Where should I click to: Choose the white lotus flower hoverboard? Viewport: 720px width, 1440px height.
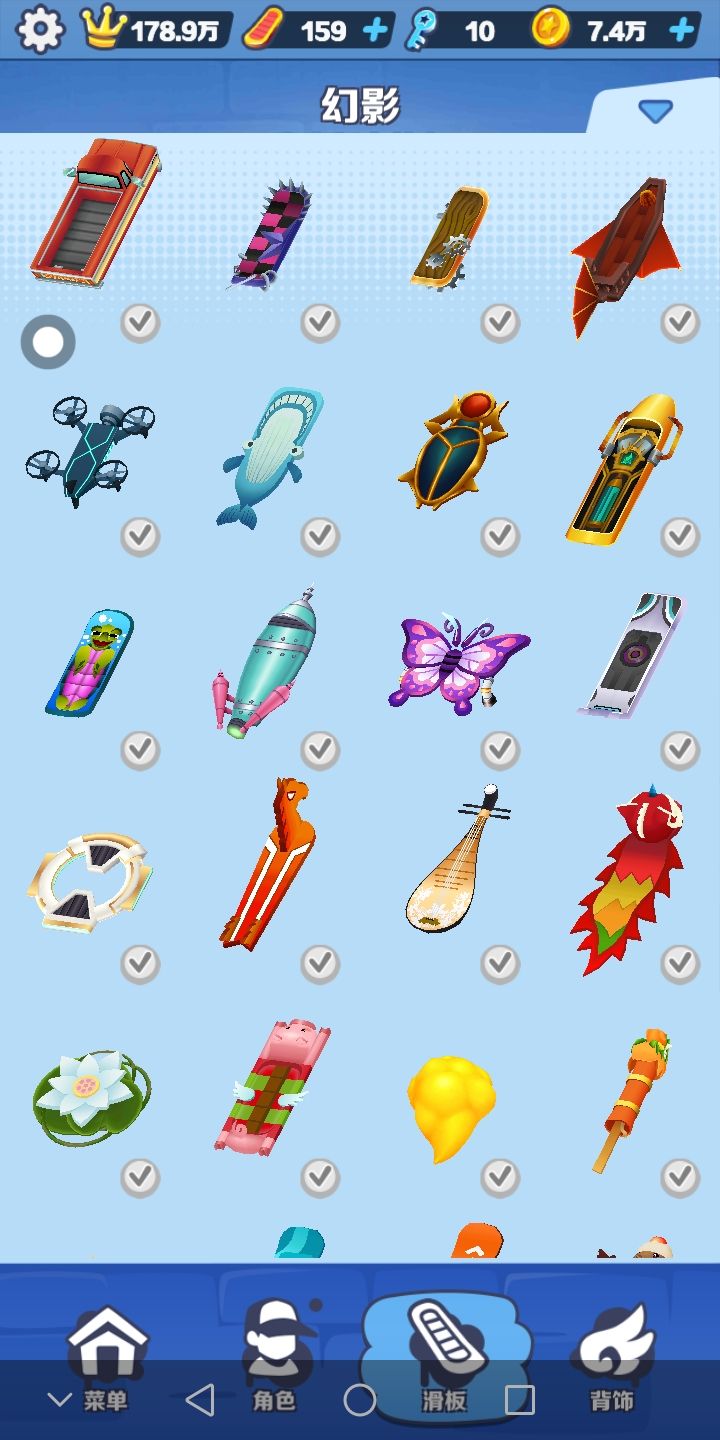tap(92, 1097)
